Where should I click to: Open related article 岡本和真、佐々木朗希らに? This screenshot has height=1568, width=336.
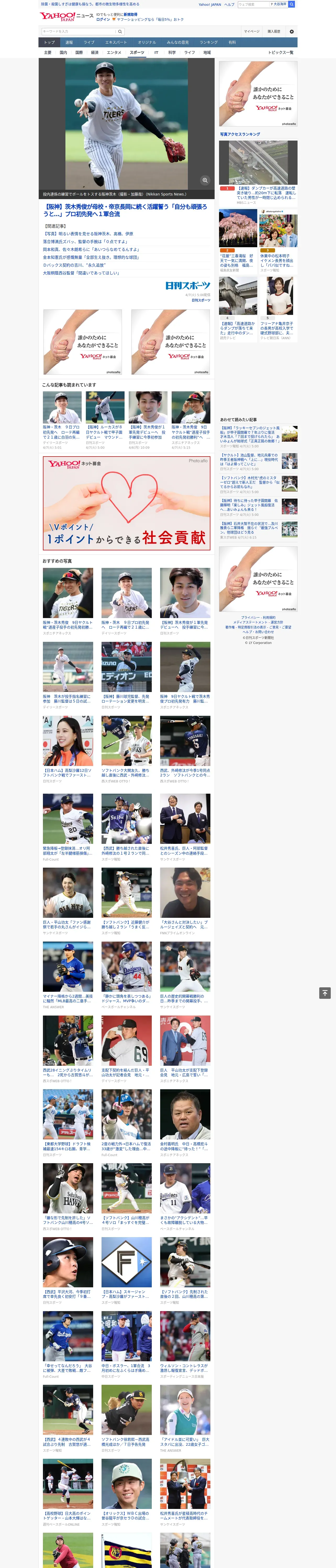click(91, 250)
